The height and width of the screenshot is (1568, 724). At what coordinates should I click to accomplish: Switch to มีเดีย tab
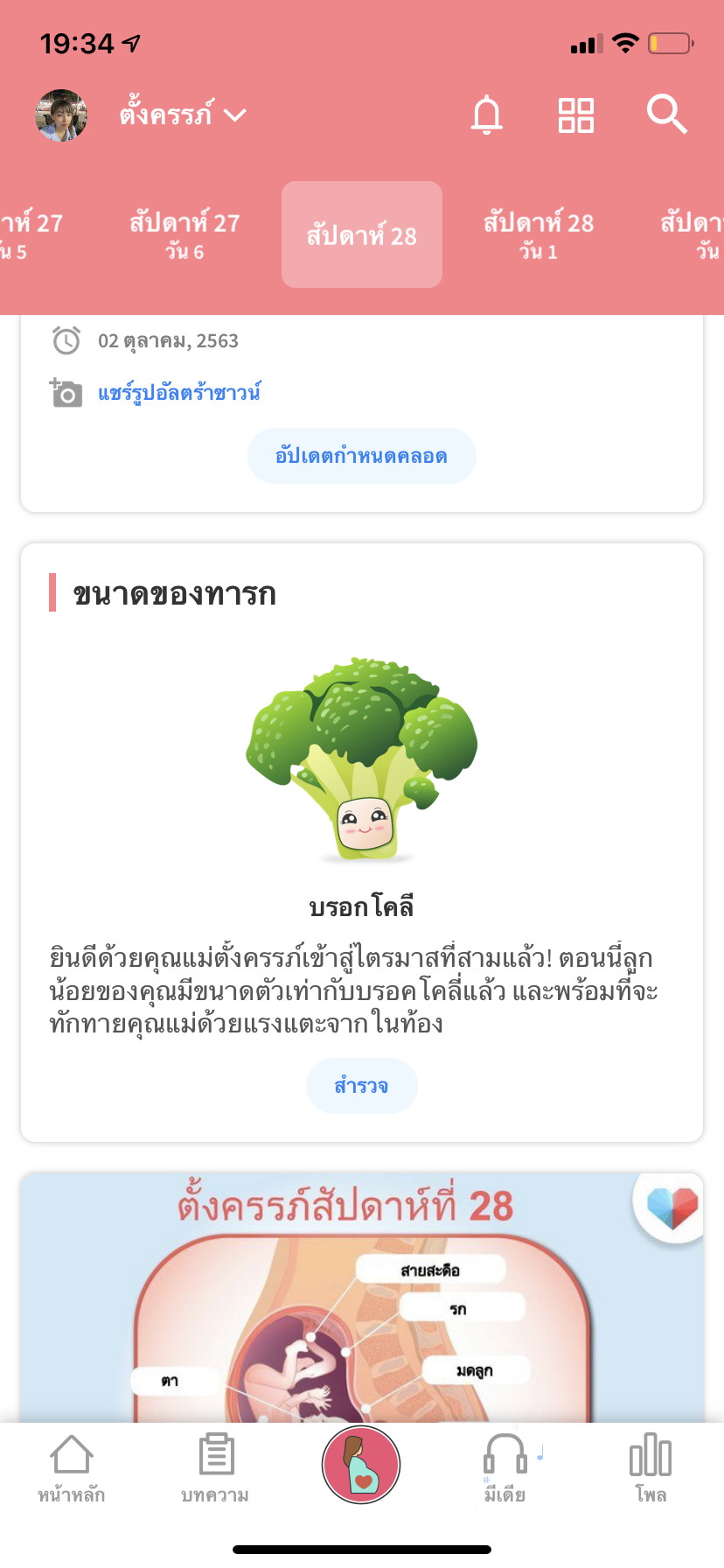tap(505, 1469)
